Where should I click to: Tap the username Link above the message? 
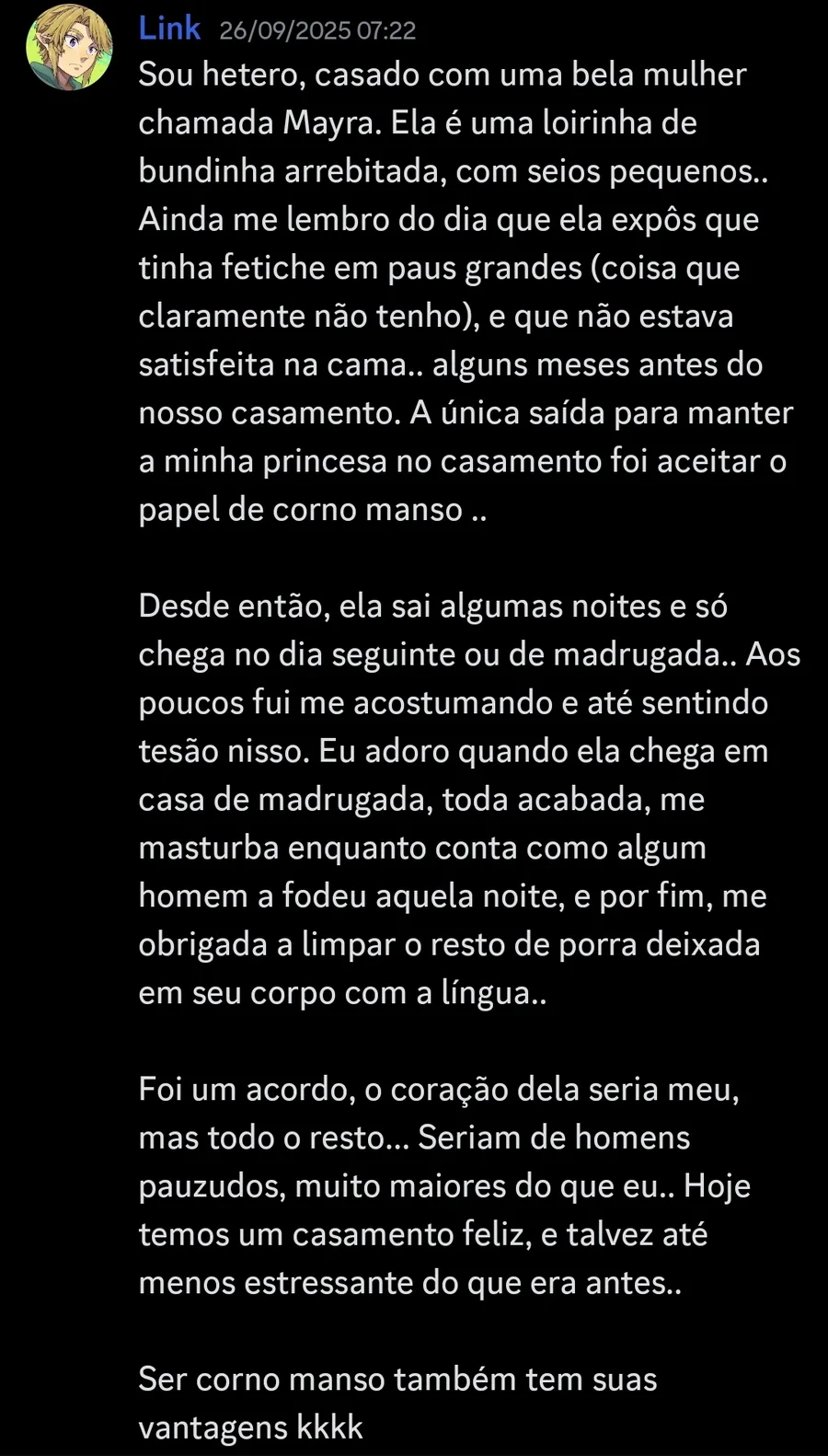click(x=169, y=29)
